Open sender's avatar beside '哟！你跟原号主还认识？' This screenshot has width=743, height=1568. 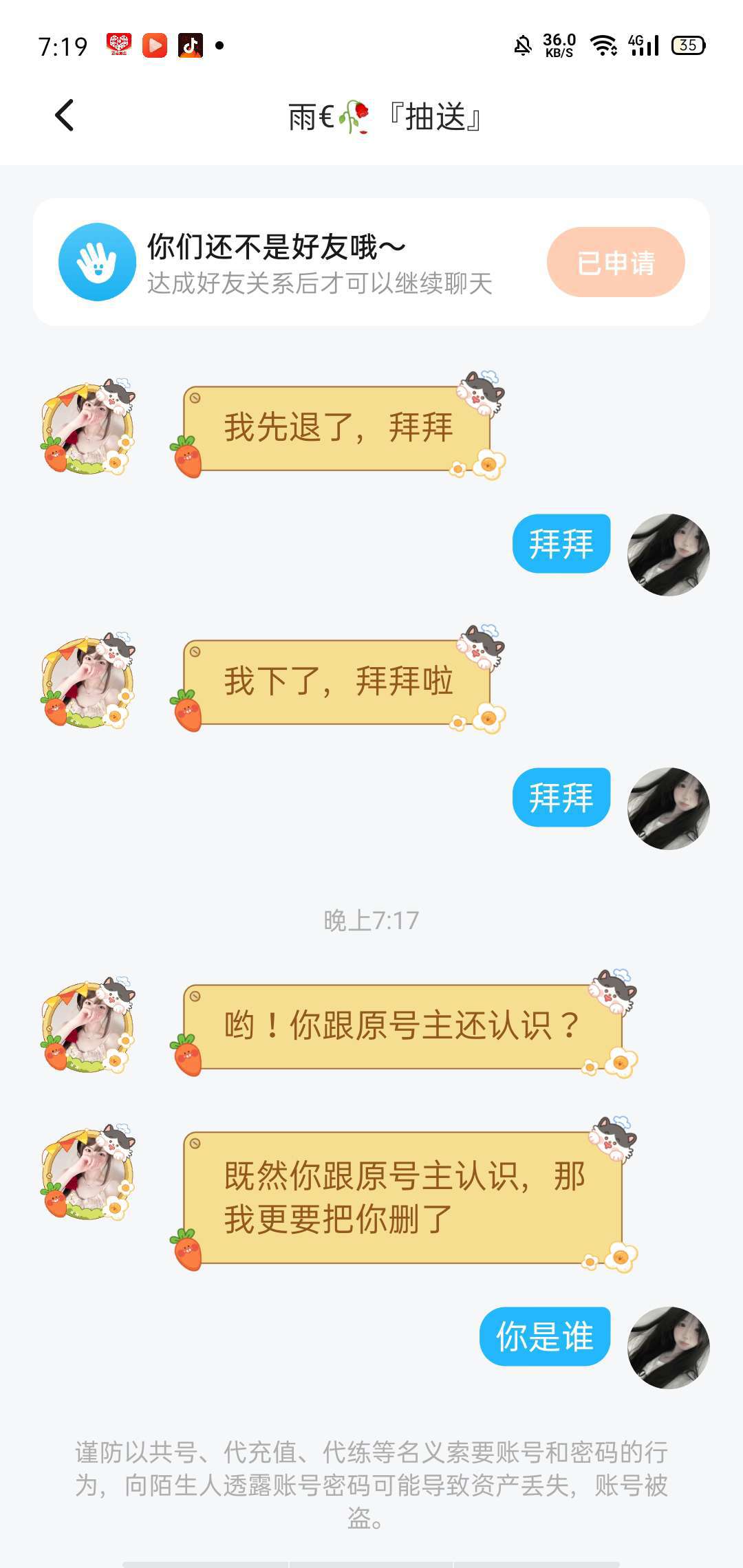88,1025
